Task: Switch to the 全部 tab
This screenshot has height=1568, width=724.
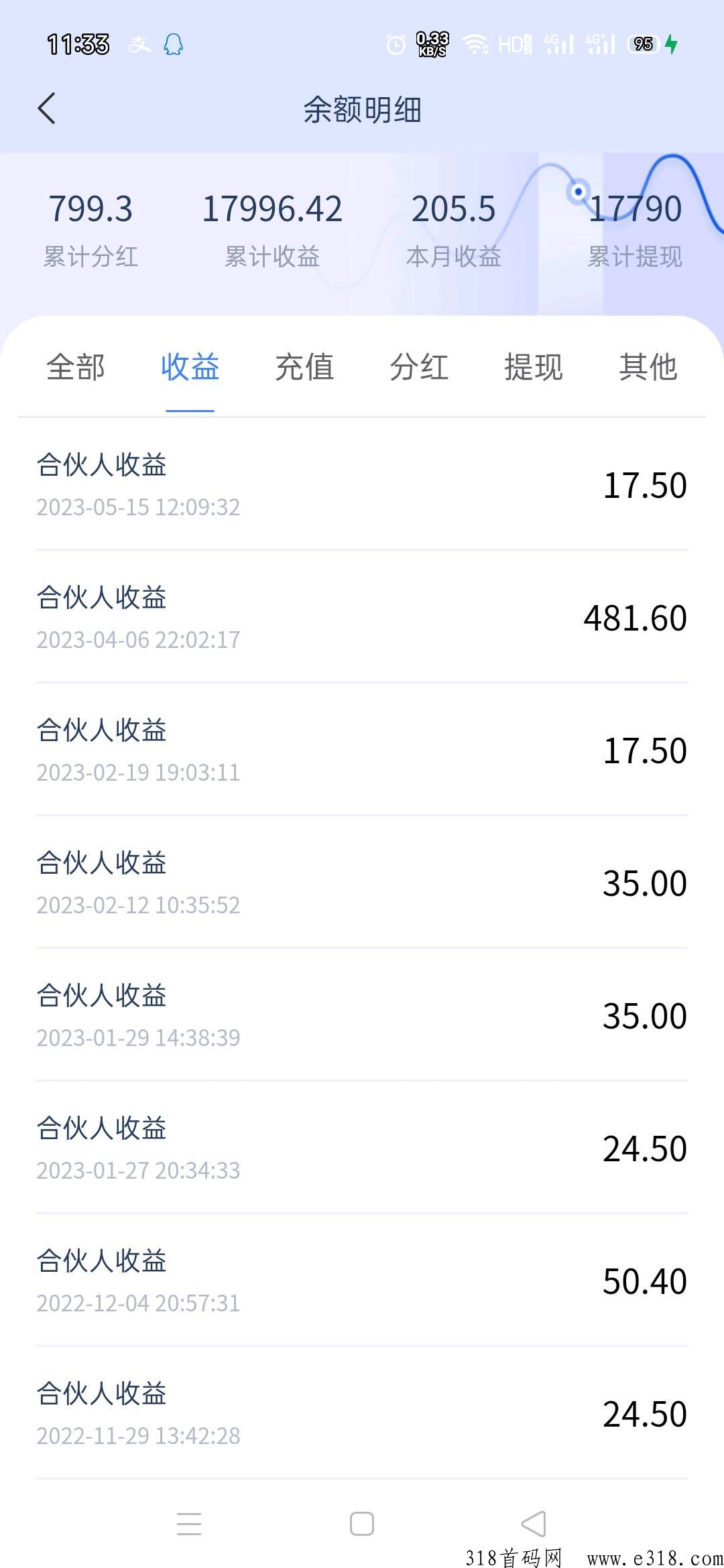Action: point(76,367)
